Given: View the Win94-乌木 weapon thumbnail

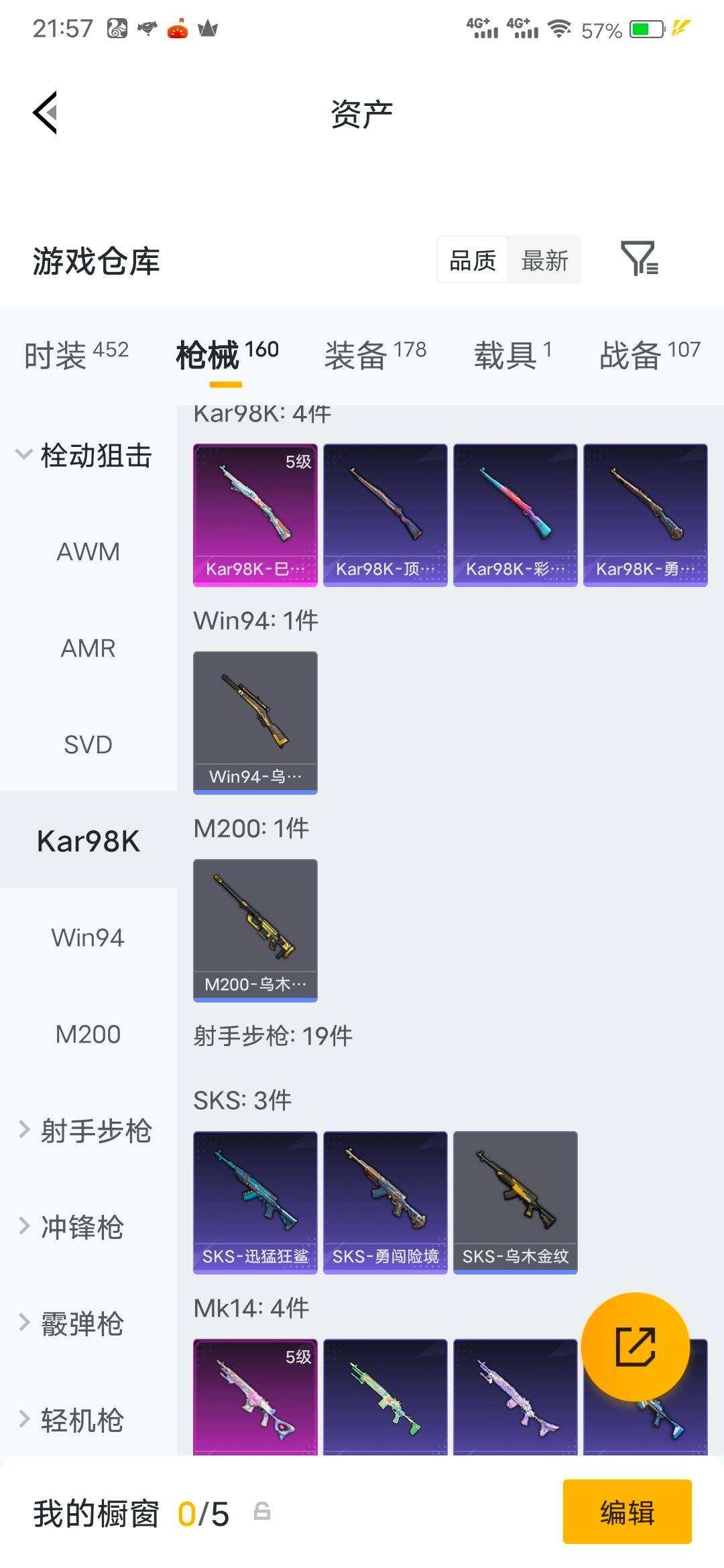Looking at the screenshot, I should [255, 720].
